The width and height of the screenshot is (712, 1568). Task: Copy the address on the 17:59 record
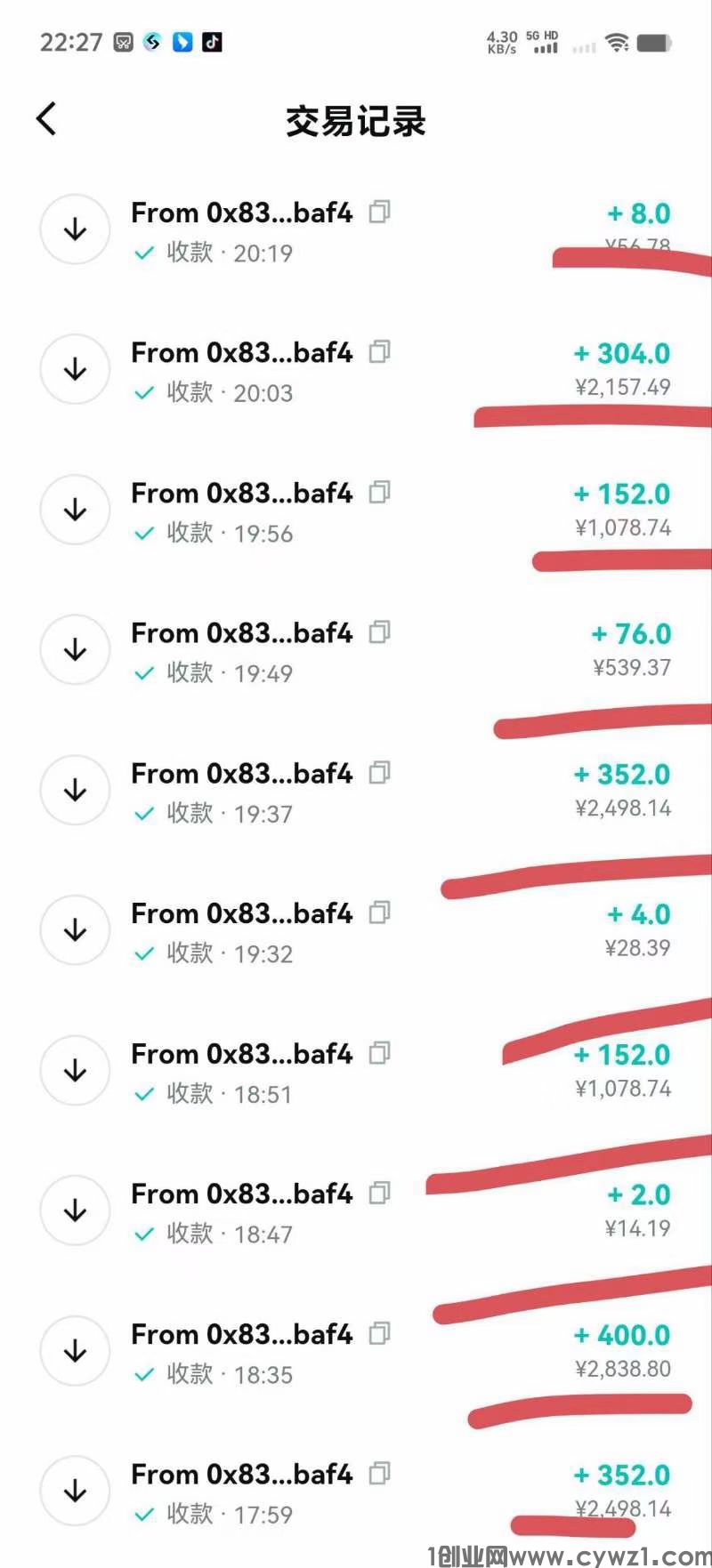click(379, 1474)
